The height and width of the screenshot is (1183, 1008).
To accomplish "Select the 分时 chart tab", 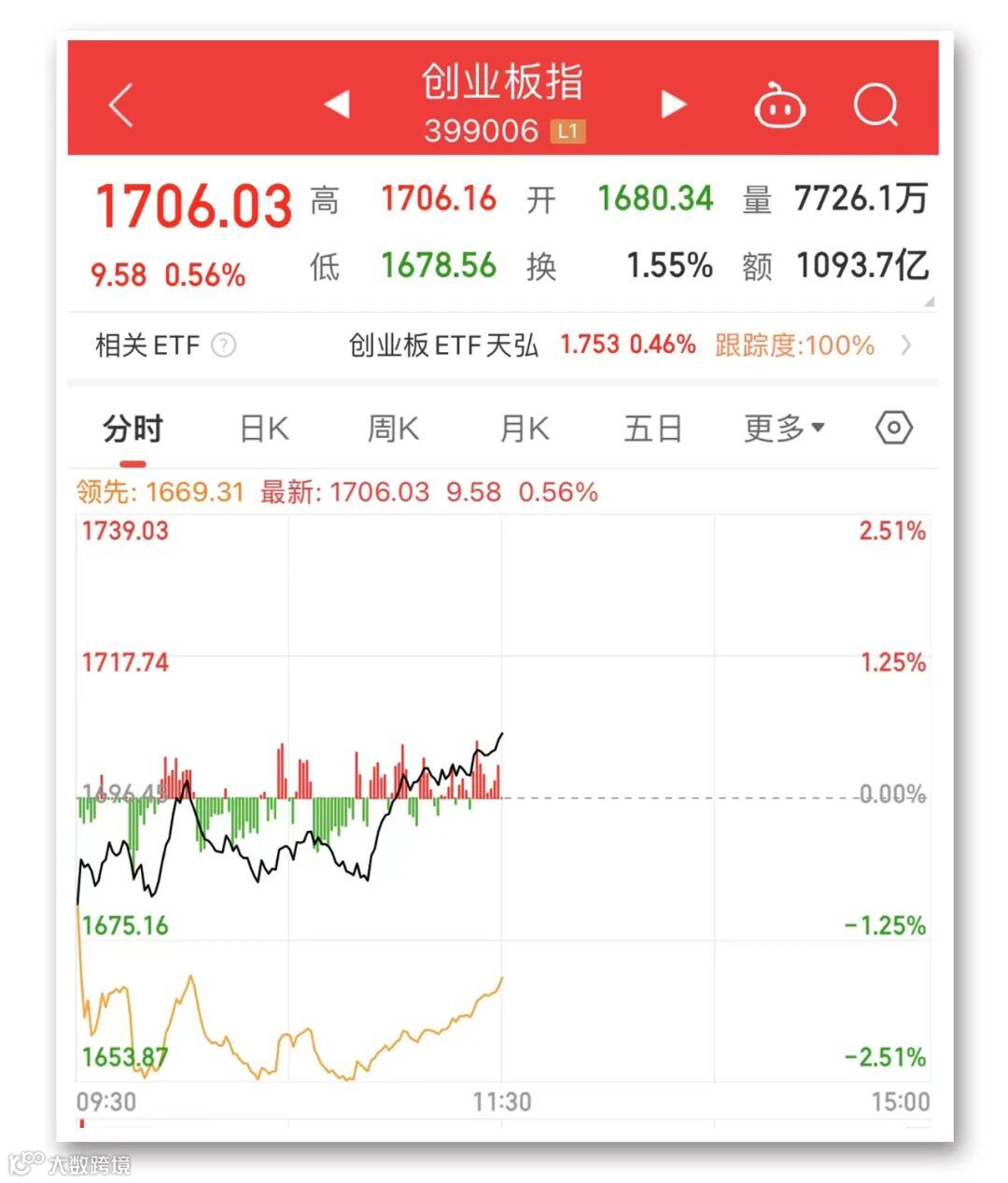I will (133, 430).
